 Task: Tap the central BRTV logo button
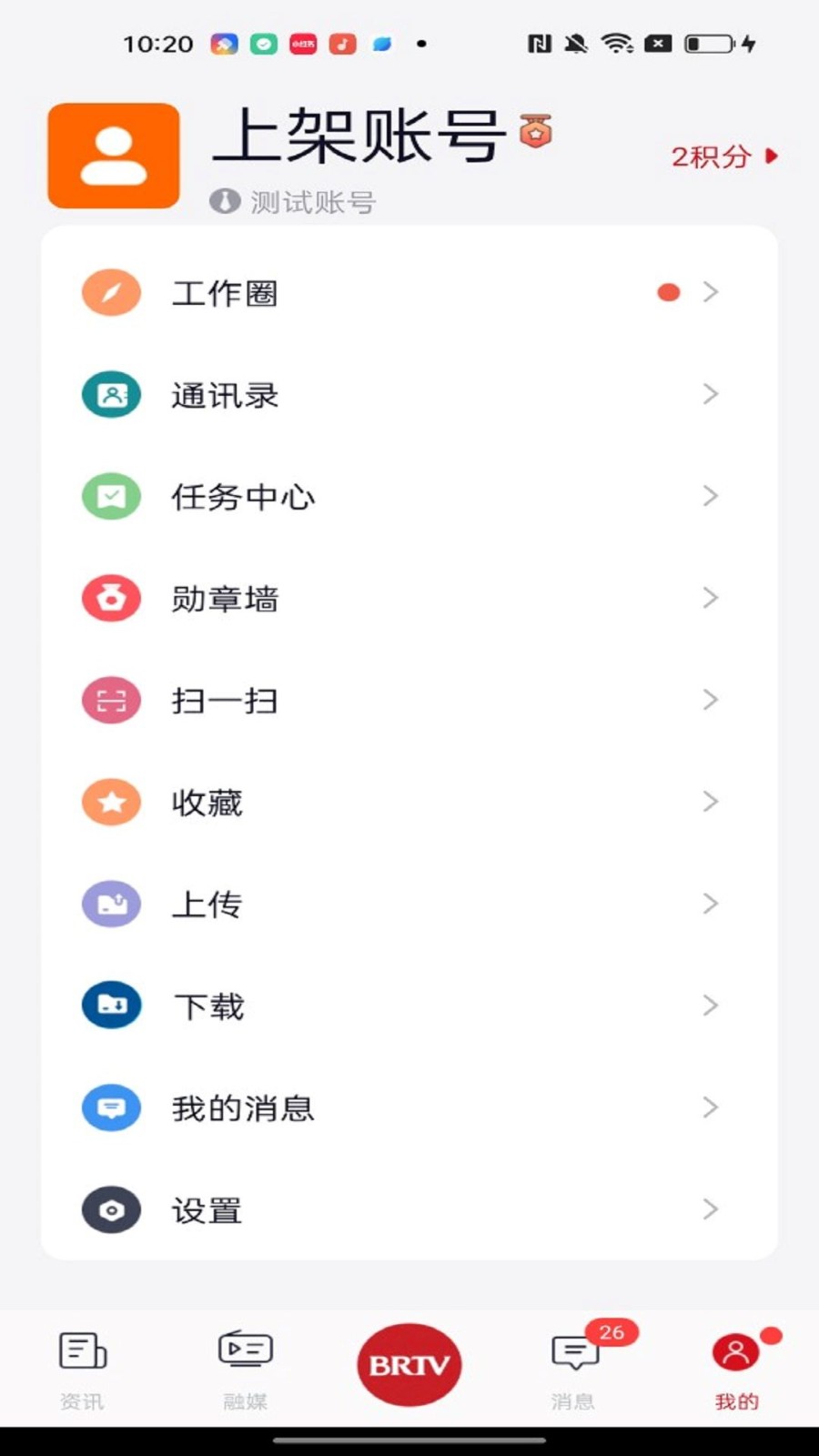pyautogui.click(x=409, y=1362)
